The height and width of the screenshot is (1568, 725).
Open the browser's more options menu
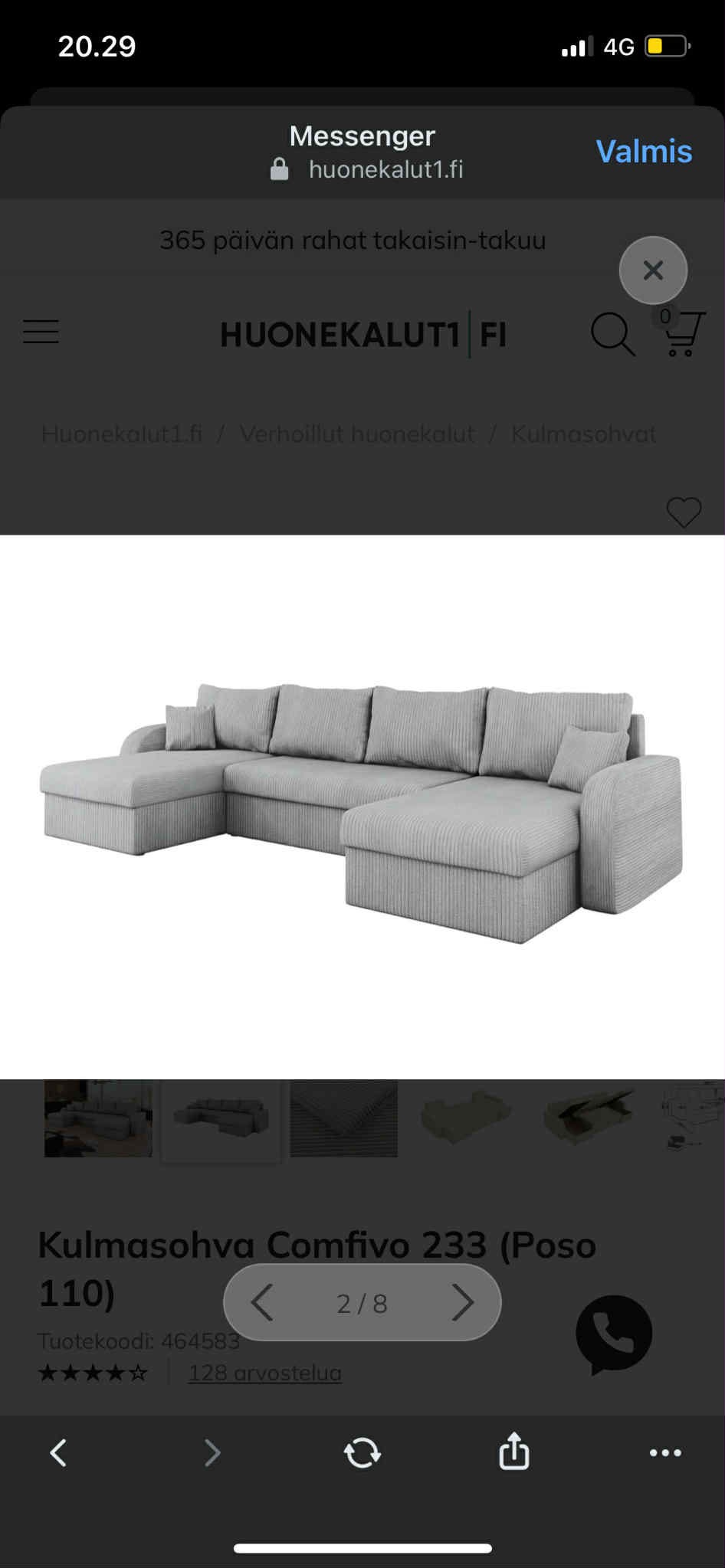tap(664, 1452)
